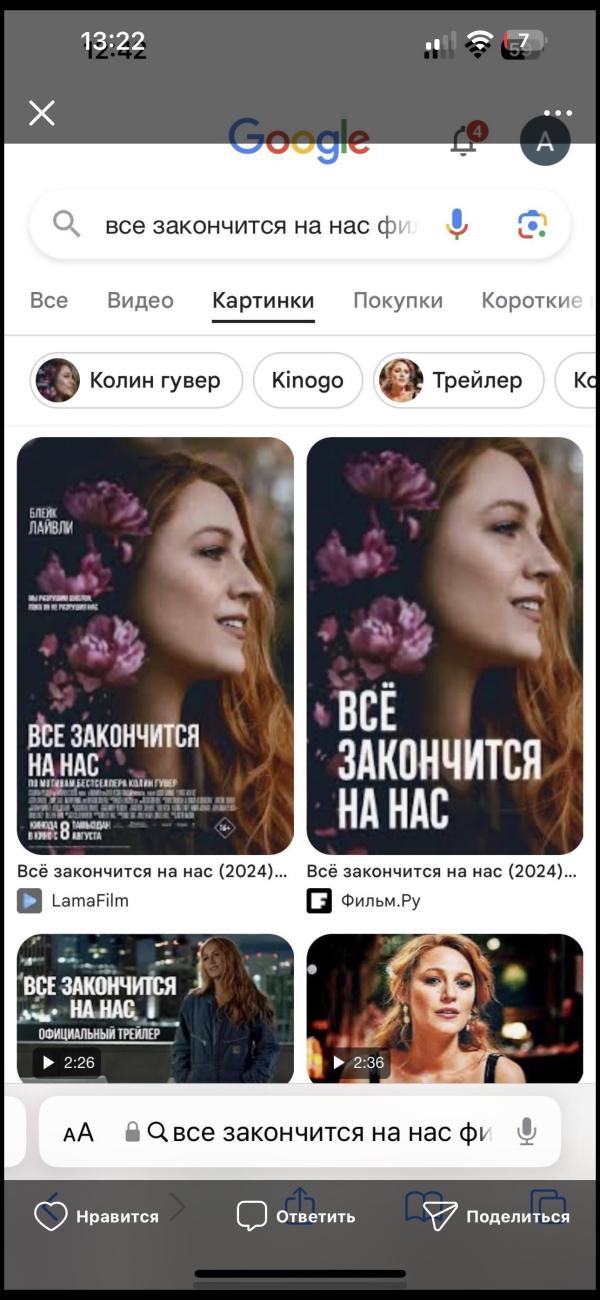Open Google Lens camera search
600x1300 pixels.
click(532, 225)
